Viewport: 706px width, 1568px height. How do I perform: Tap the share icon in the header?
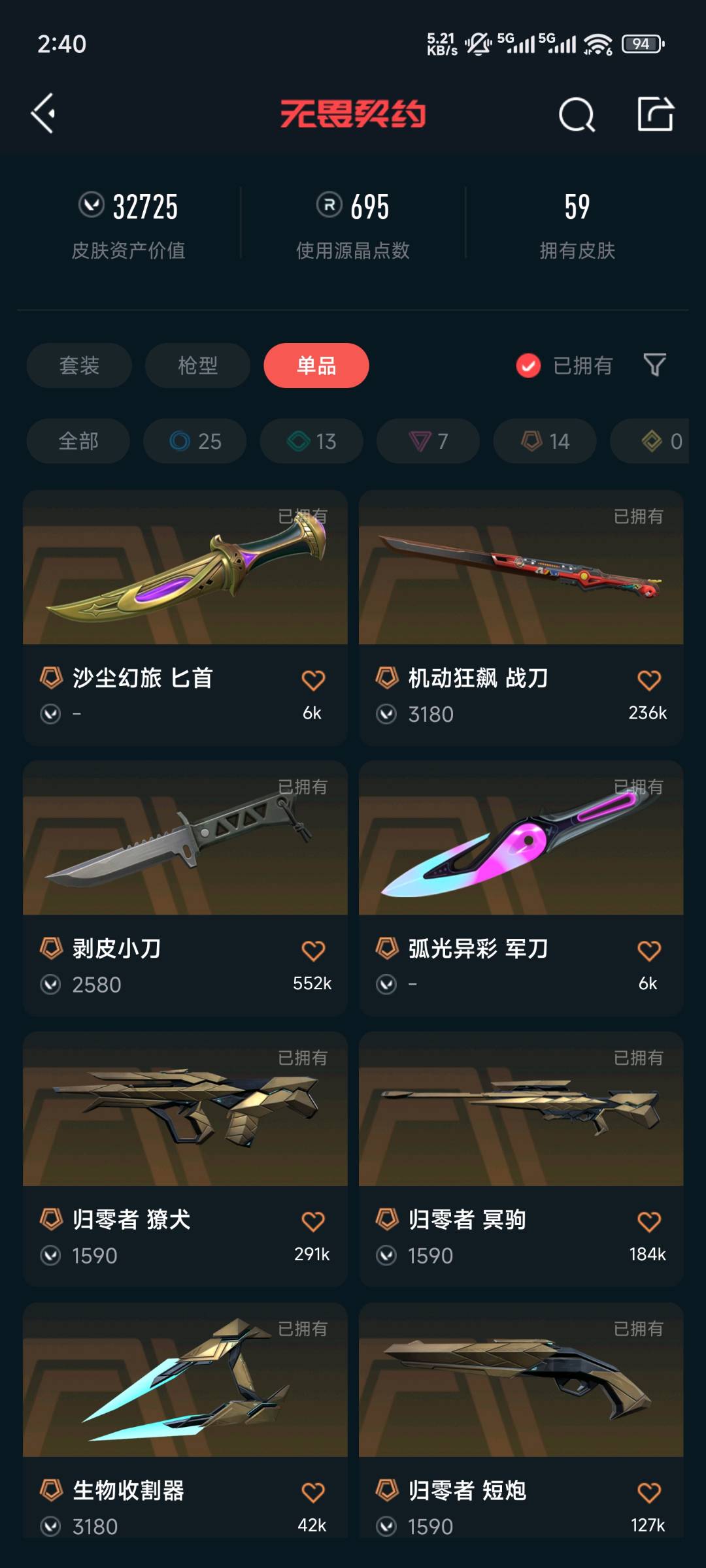coord(655,114)
